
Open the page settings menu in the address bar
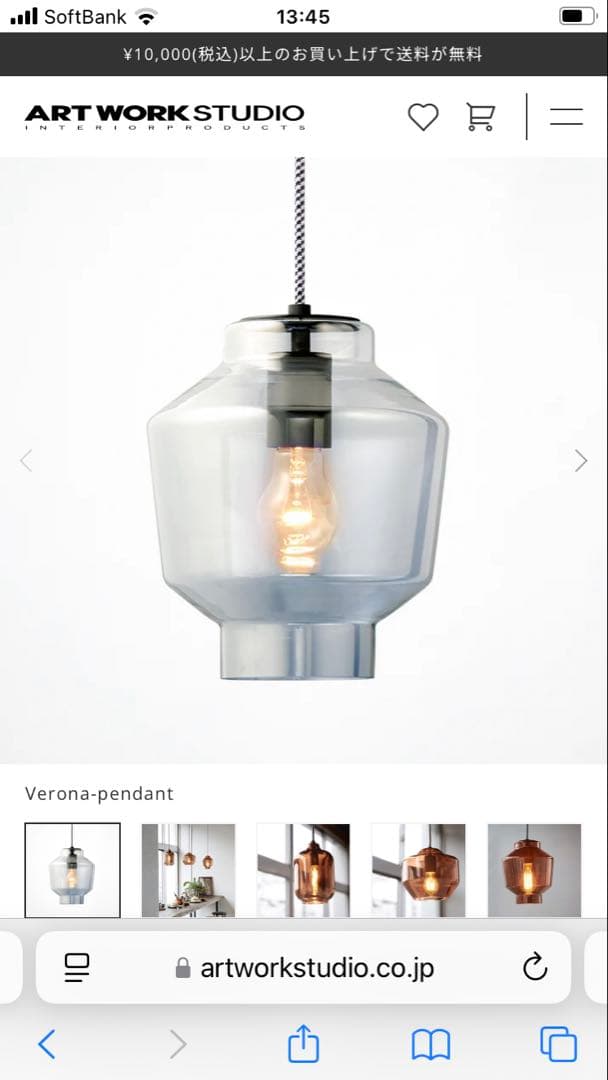pos(77,967)
